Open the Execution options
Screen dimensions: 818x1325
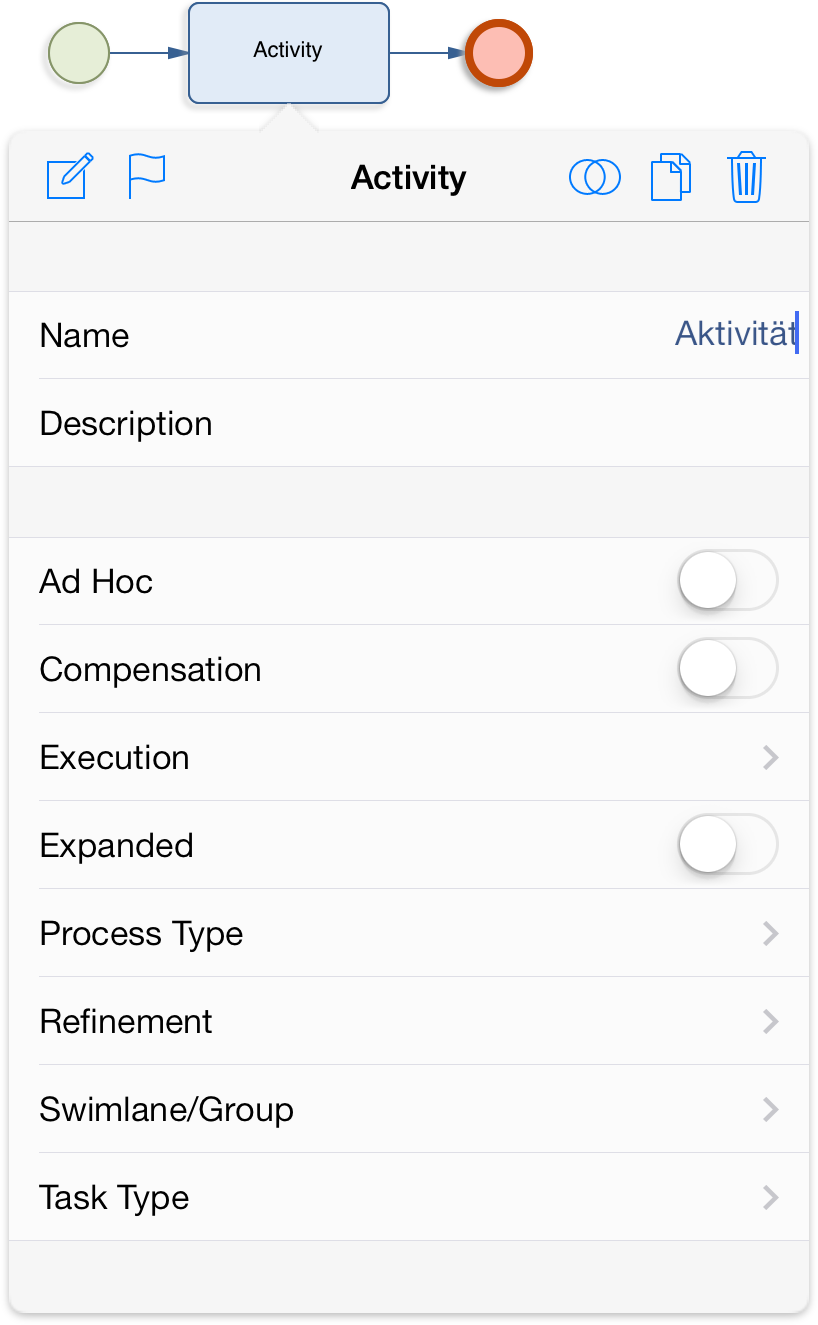click(x=409, y=757)
